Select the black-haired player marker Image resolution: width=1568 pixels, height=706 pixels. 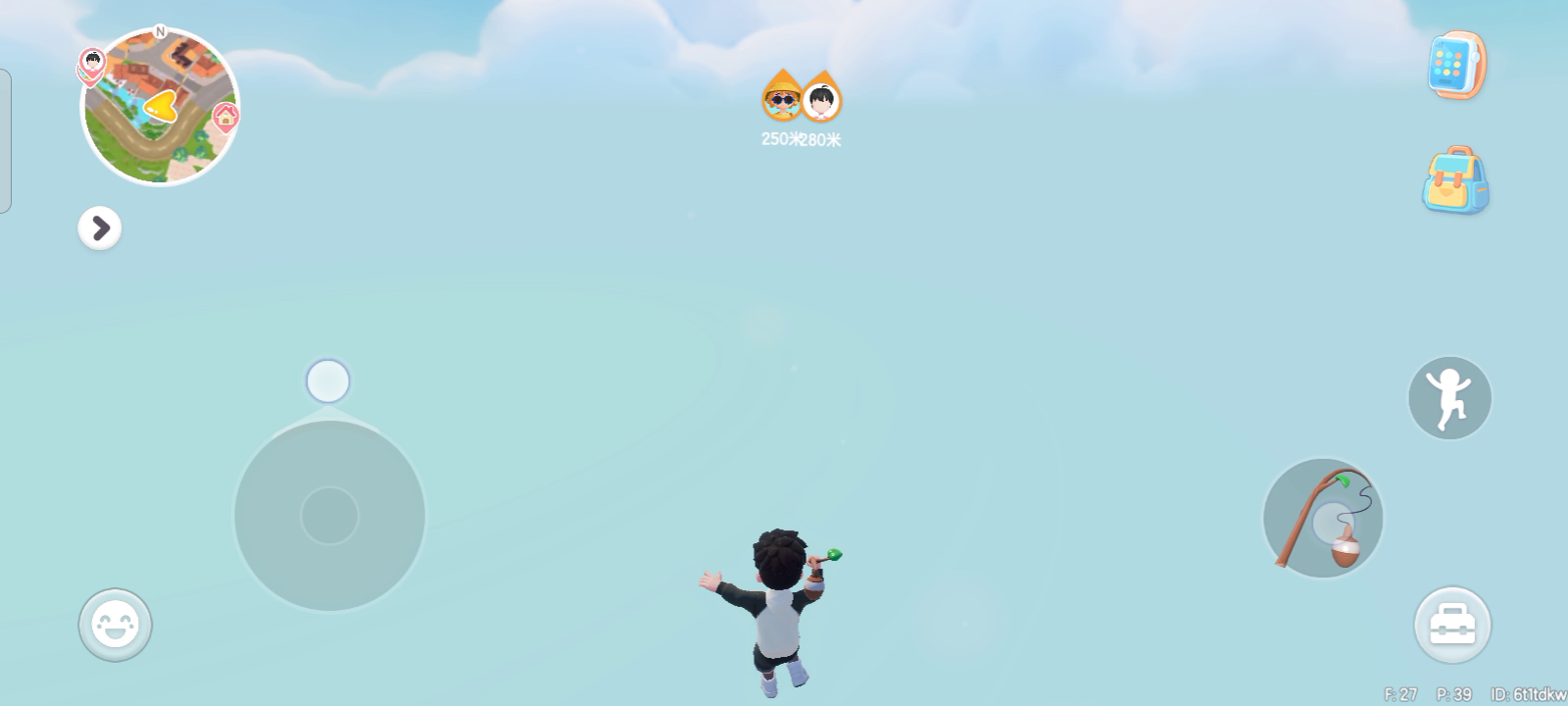[821, 99]
